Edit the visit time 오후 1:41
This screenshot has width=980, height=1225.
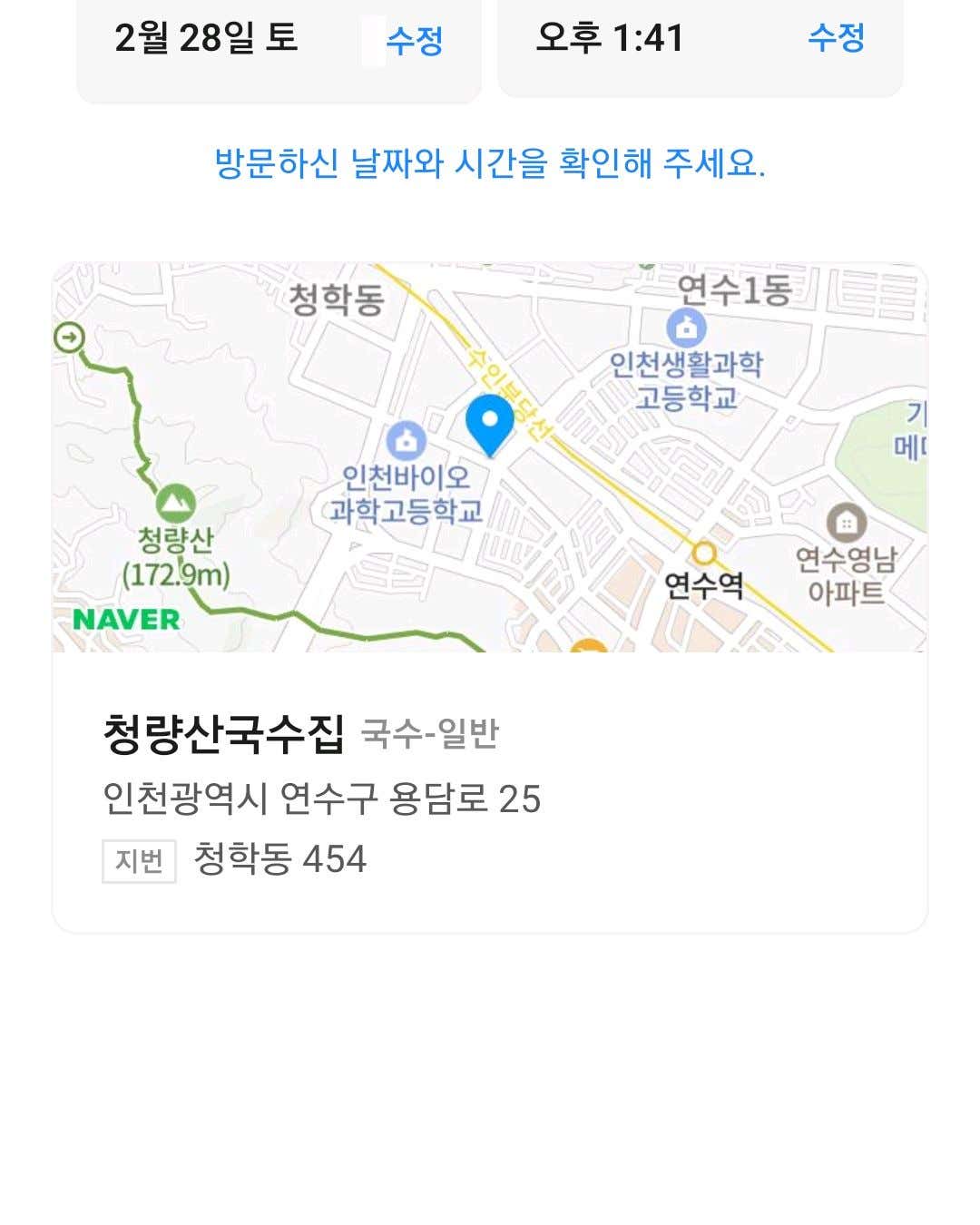[x=836, y=38]
